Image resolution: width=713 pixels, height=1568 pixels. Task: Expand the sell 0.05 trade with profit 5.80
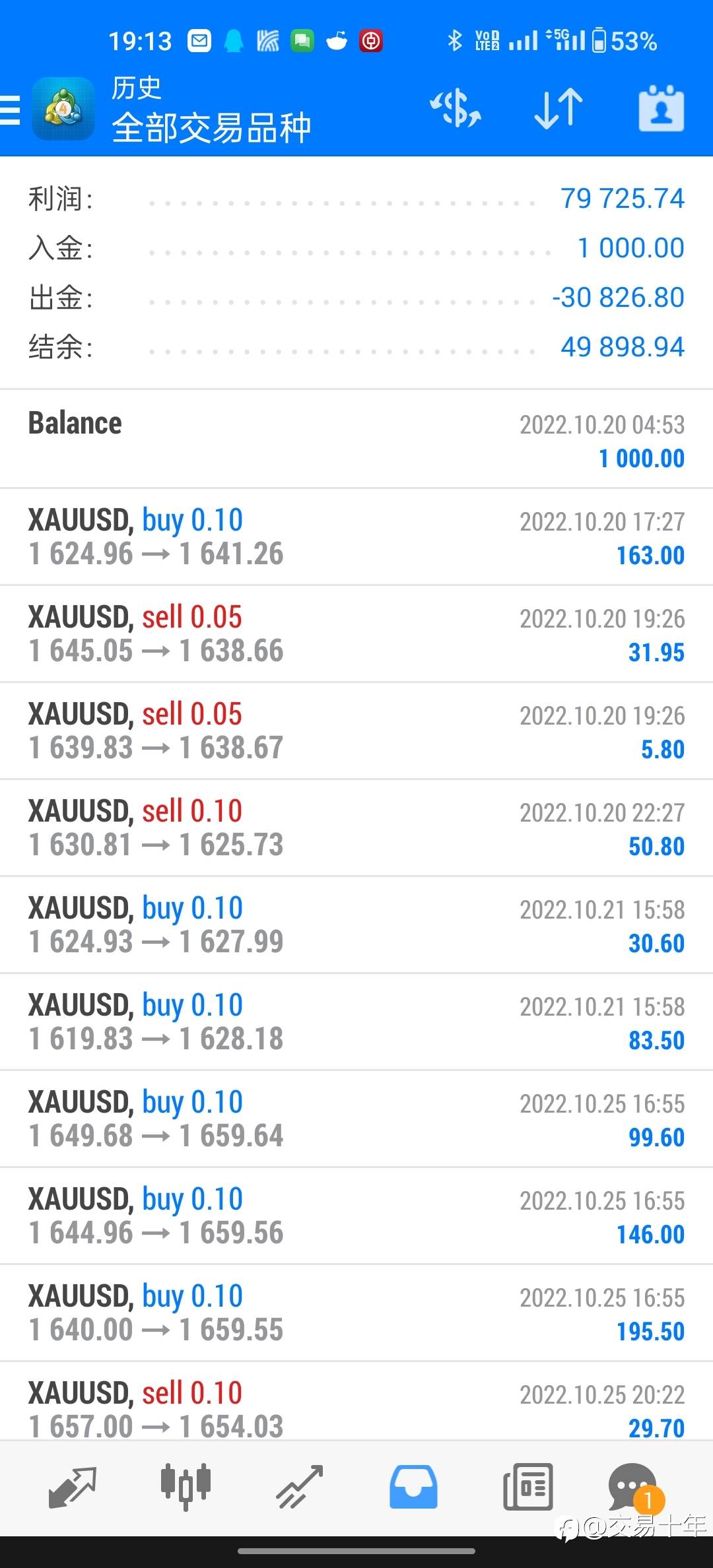356,731
